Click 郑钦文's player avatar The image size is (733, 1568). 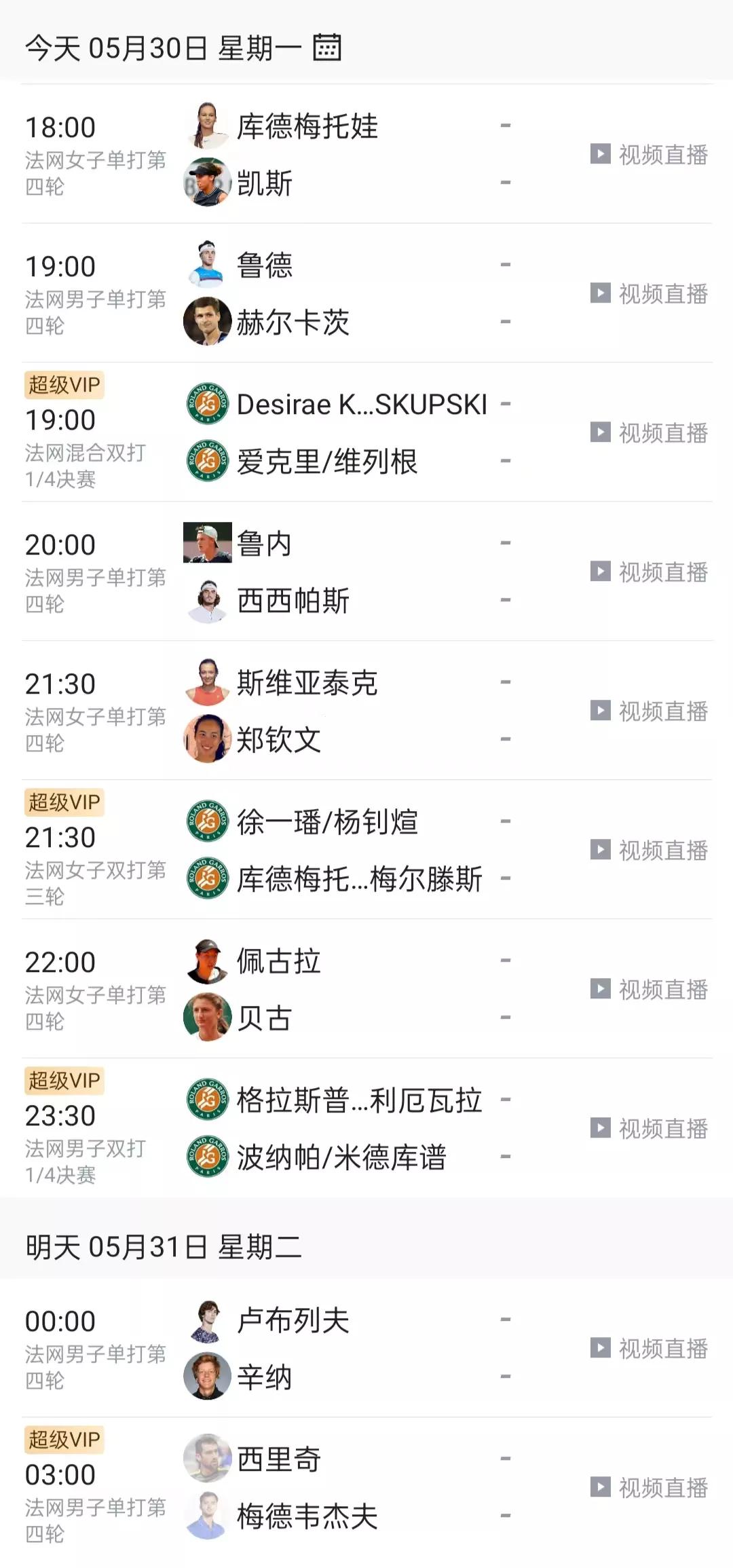tap(207, 740)
